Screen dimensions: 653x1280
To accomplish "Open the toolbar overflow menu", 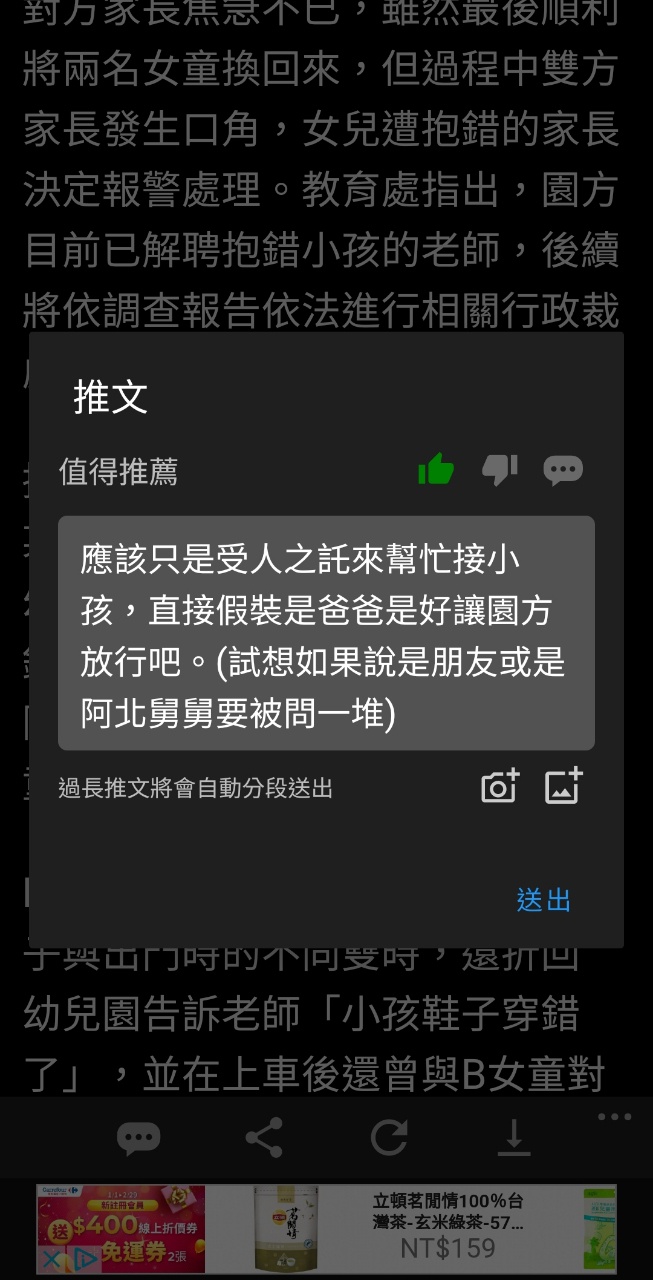I will [614, 1117].
